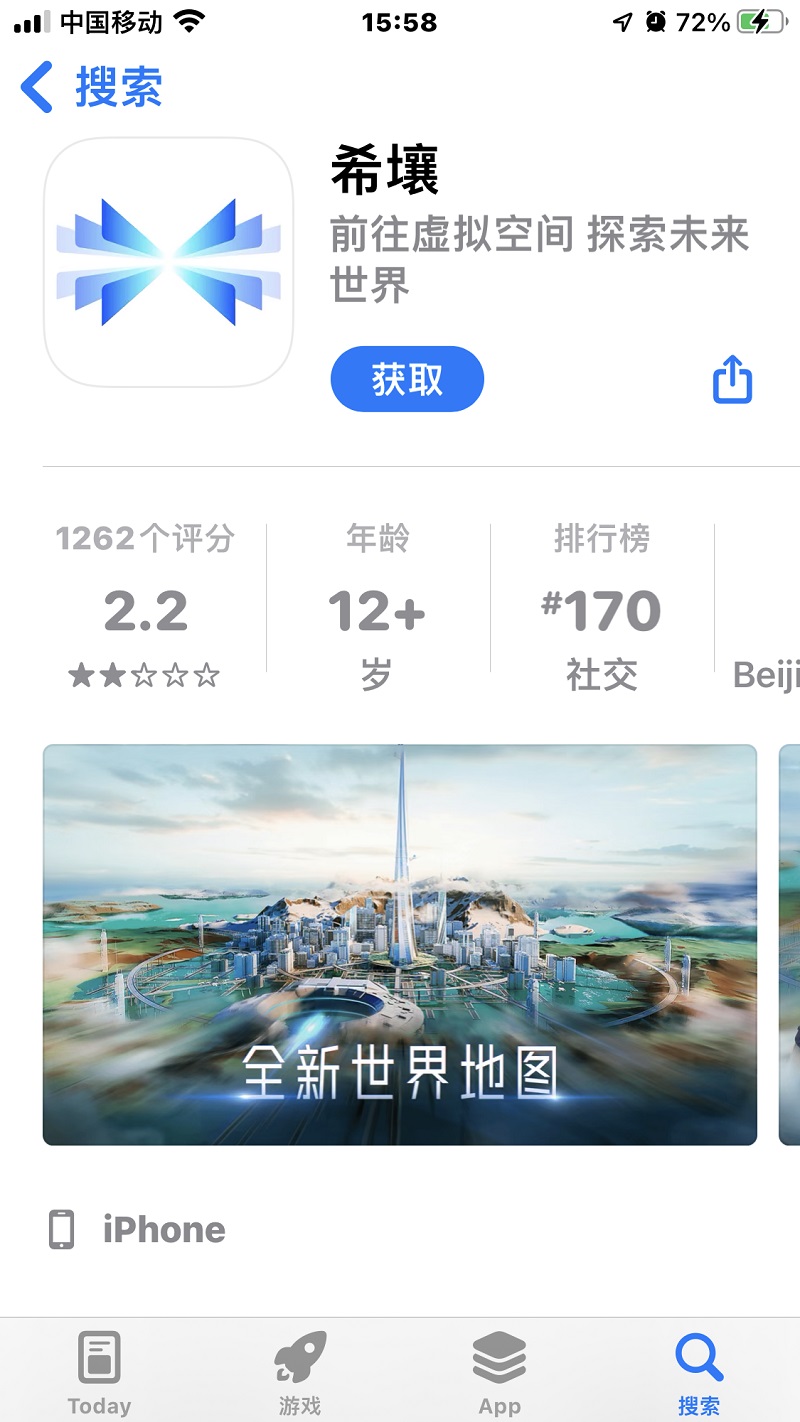Go back to 搜索 results
The height and width of the screenshot is (1422, 800).
click(x=90, y=88)
